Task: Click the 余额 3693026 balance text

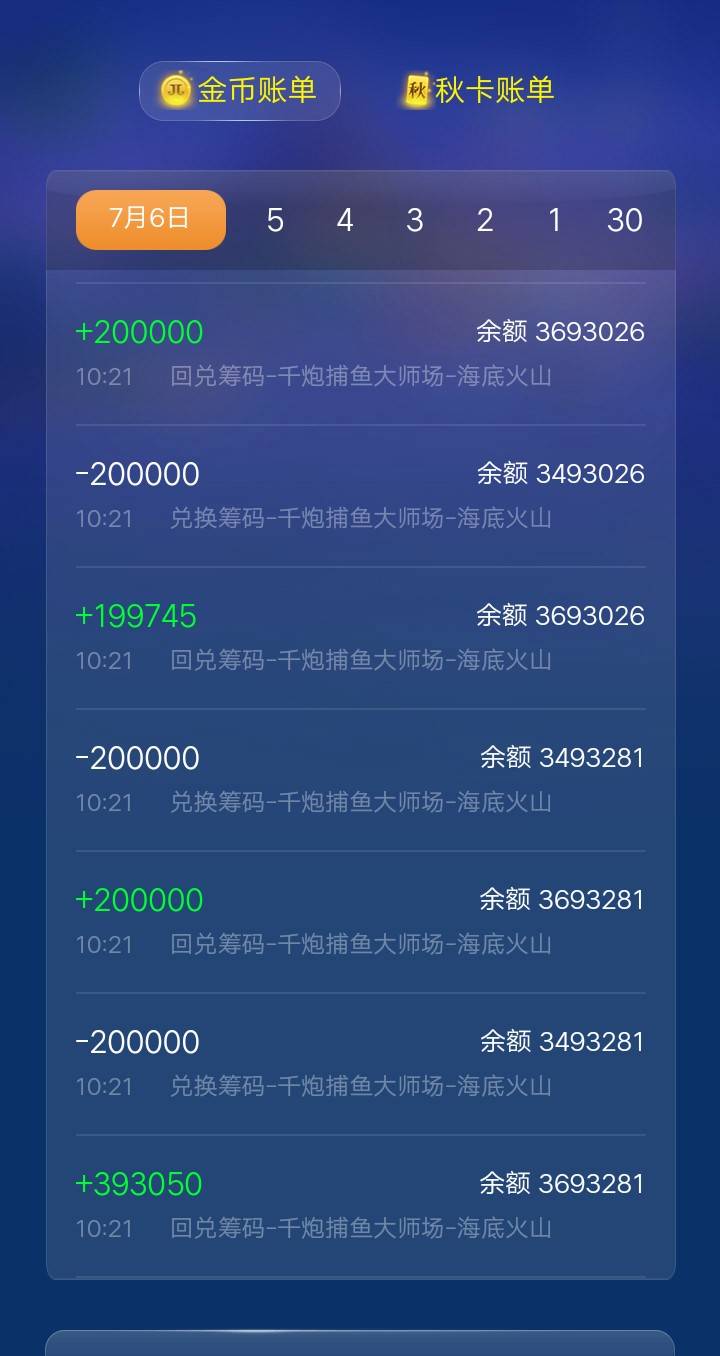Action: click(x=558, y=330)
